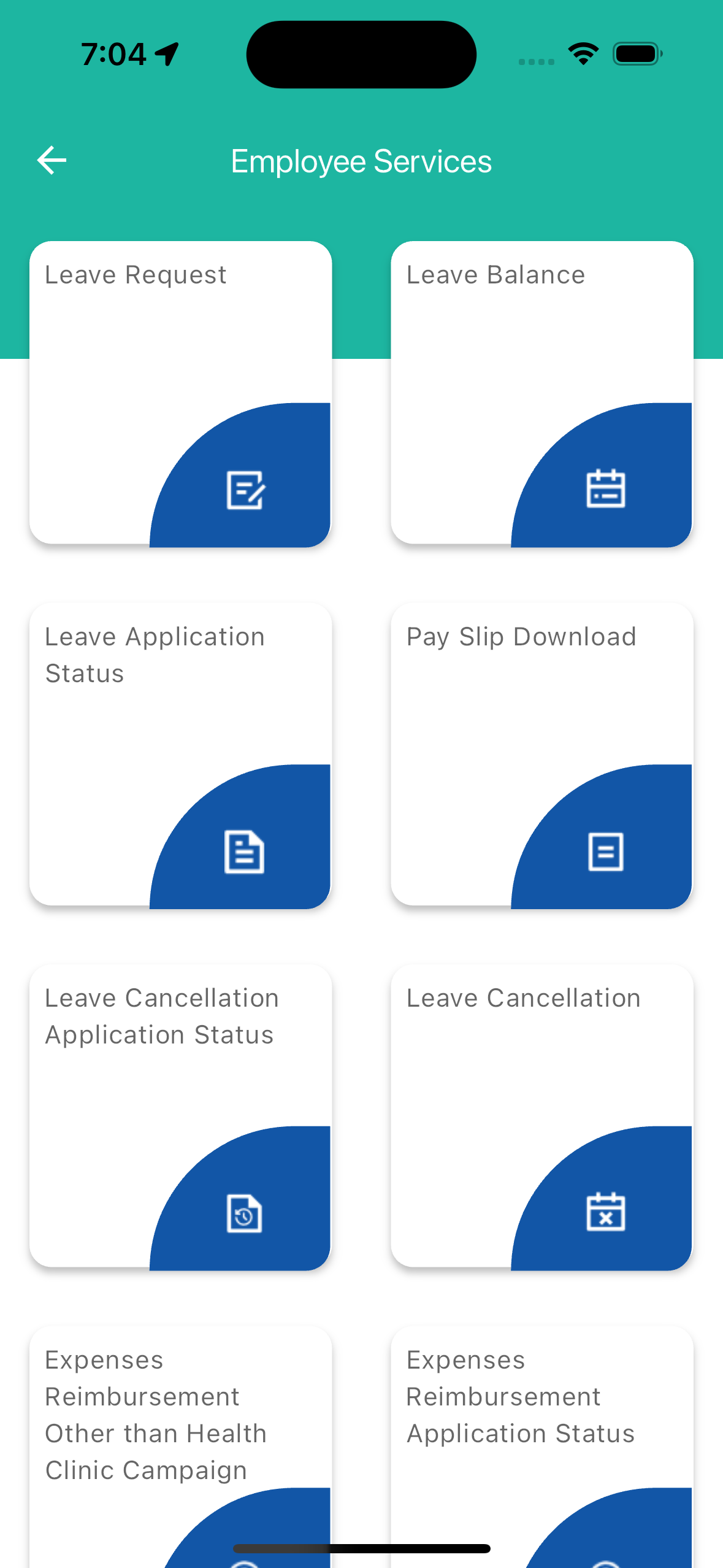Go back using the arrow icon
This screenshot has width=723, height=1568.
click(x=52, y=161)
